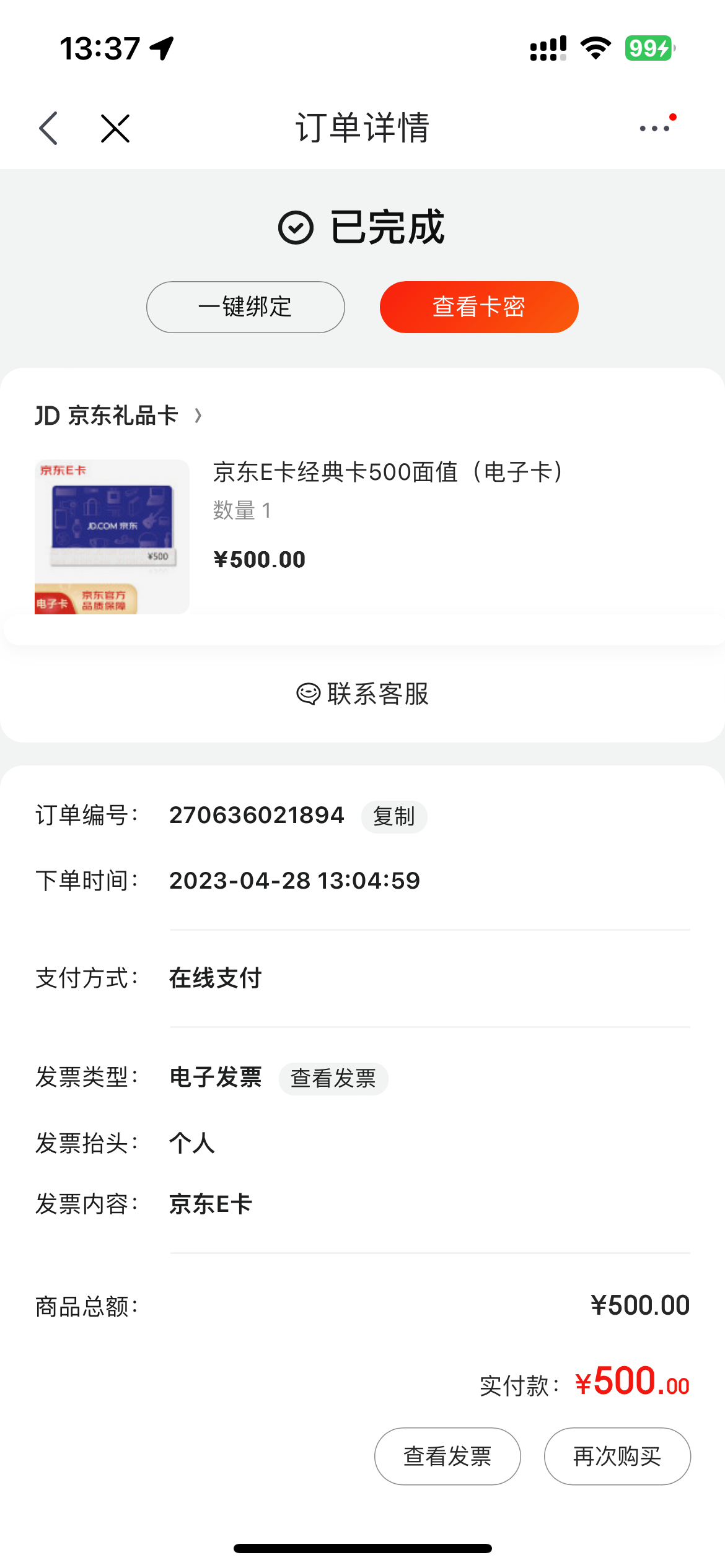The height and width of the screenshot is (1568, 725).
Task: Select the JD logo beside 京东礼品卡
Action: pyautogui.click(x=48, y=415)
